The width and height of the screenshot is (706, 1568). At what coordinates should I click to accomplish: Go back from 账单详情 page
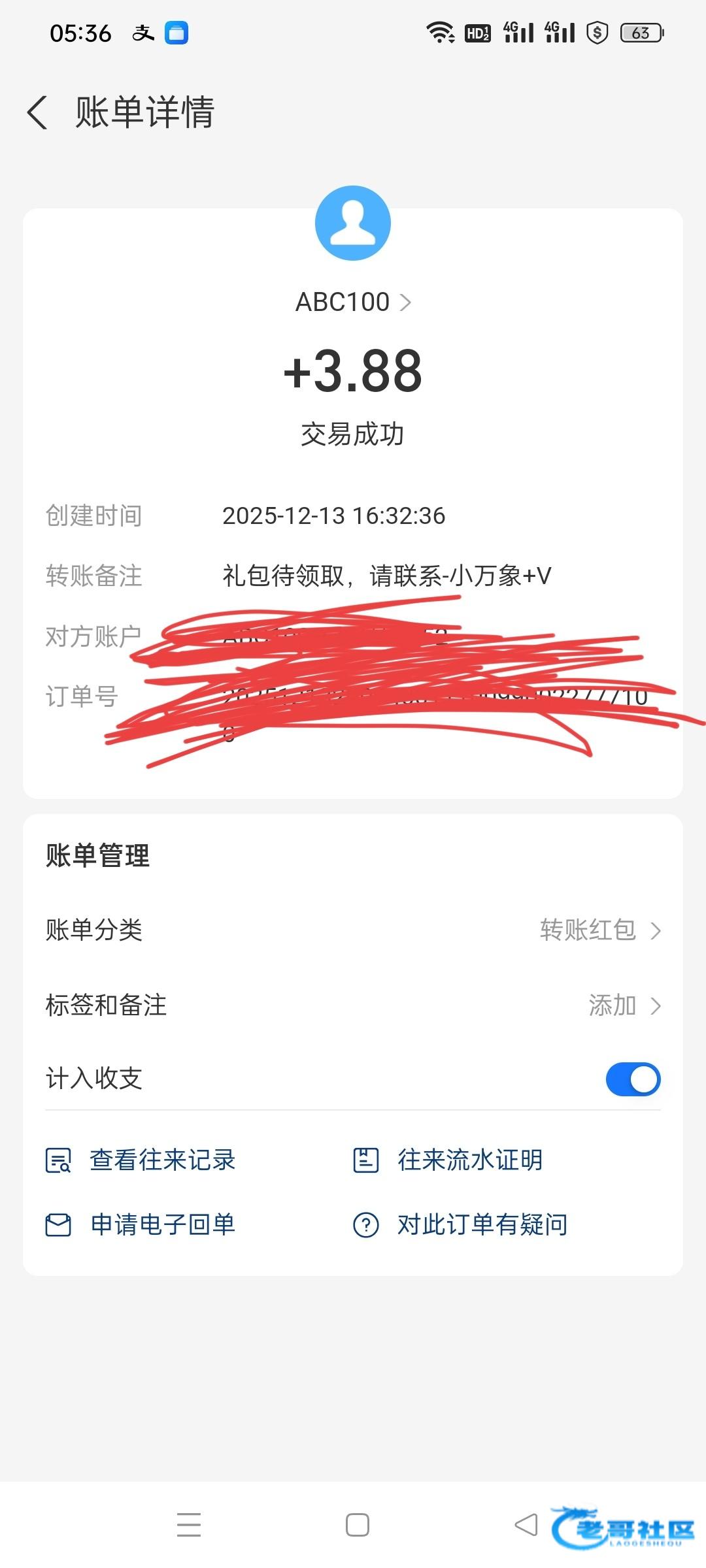tap(38, 112)
